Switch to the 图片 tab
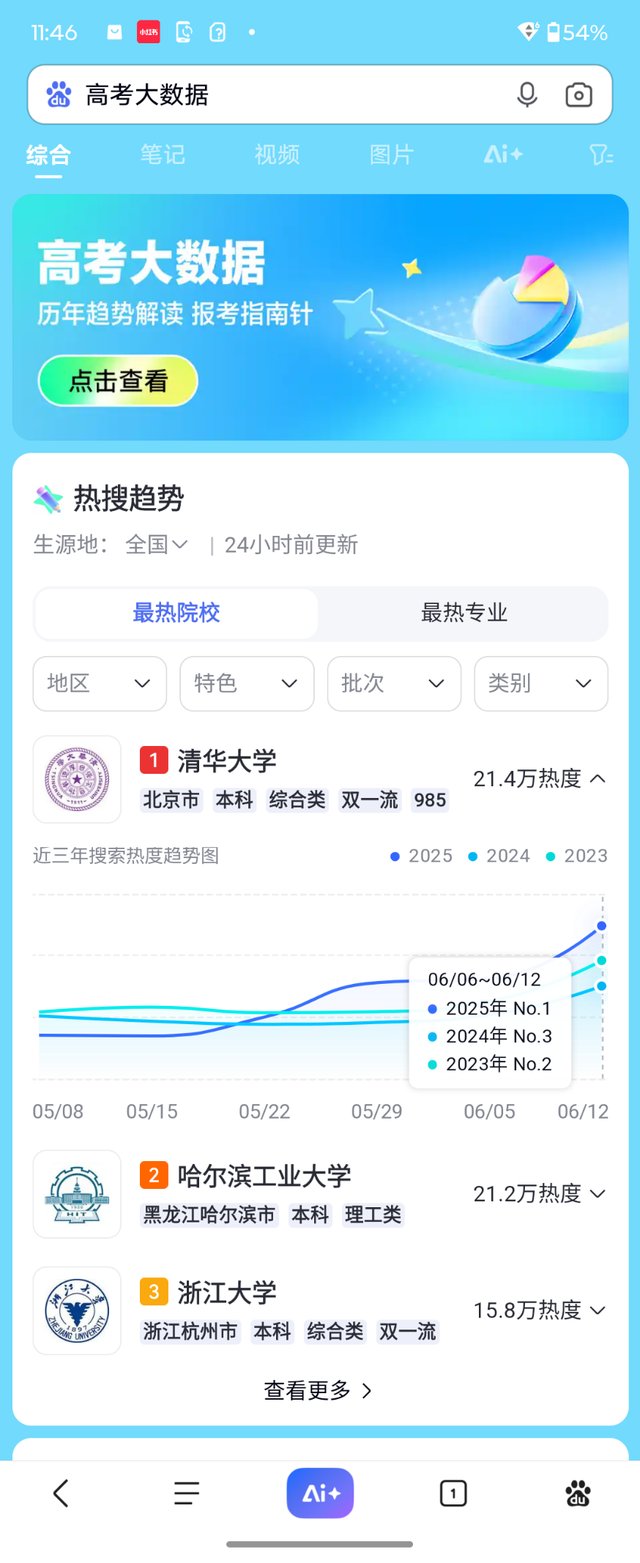The height and width of the screenshot is (1563, 640). pos(391,155)
